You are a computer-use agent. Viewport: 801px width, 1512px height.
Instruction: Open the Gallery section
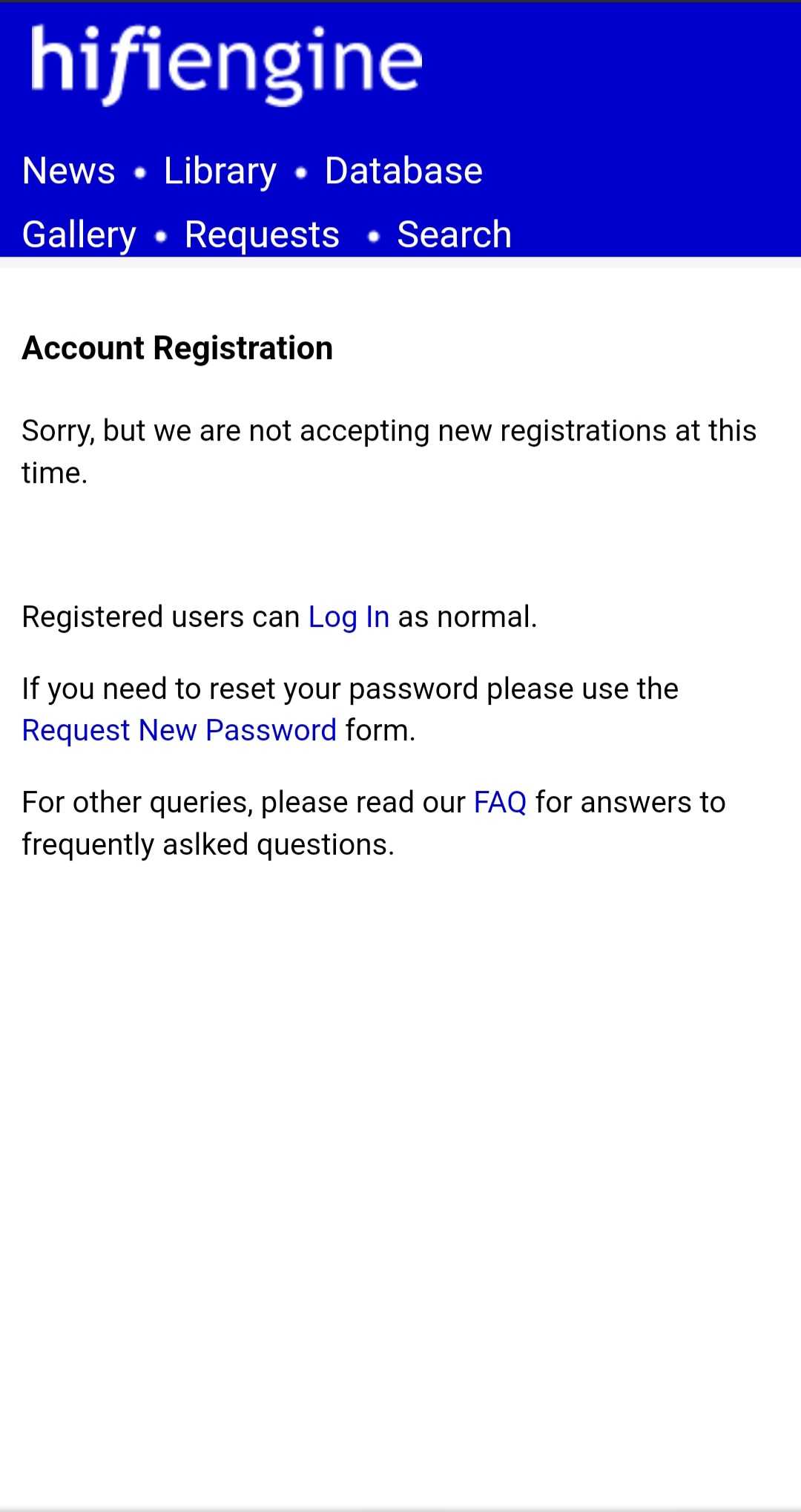tap(79, 235)
